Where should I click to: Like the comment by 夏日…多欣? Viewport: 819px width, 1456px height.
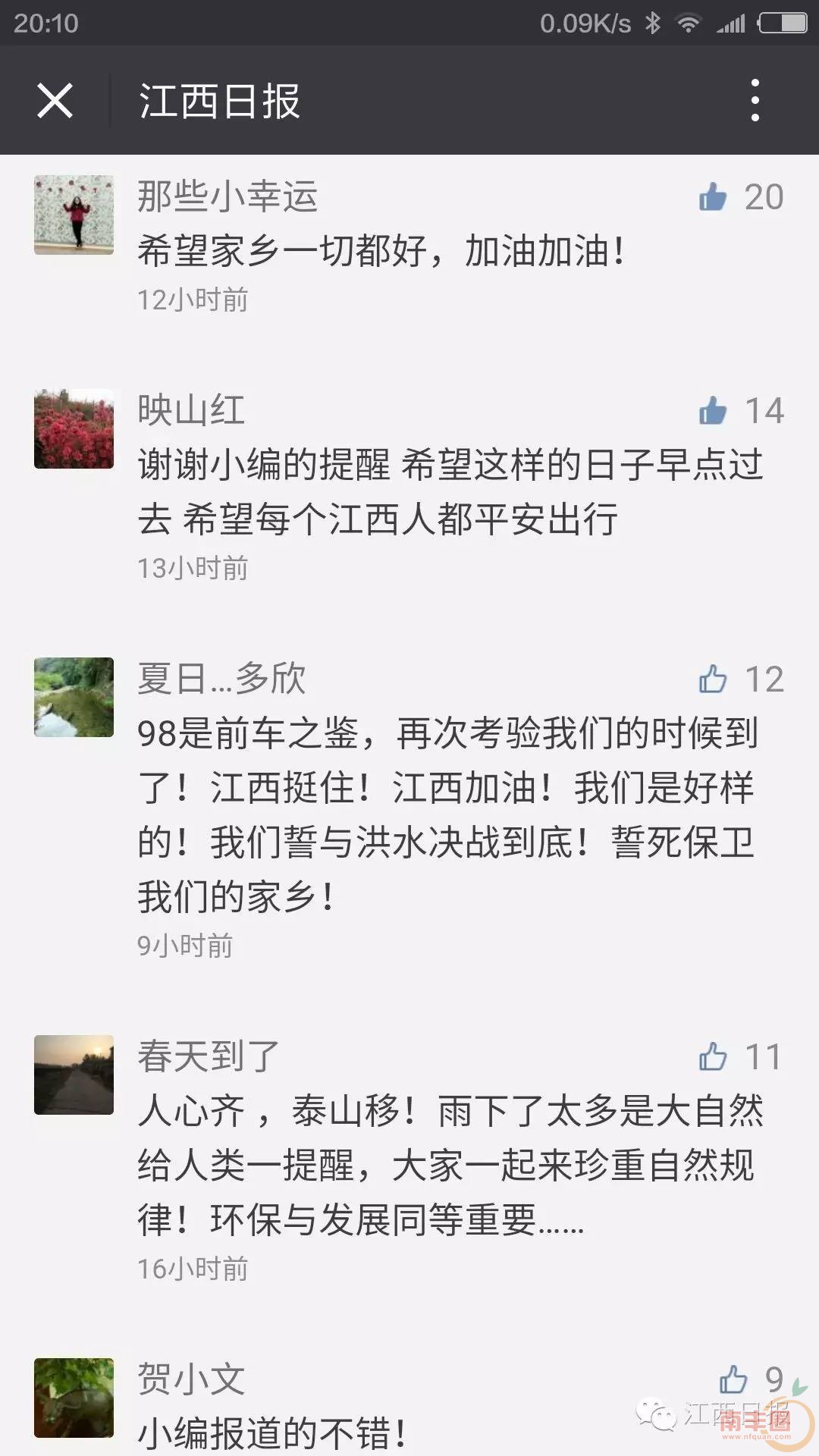(713, 679)
